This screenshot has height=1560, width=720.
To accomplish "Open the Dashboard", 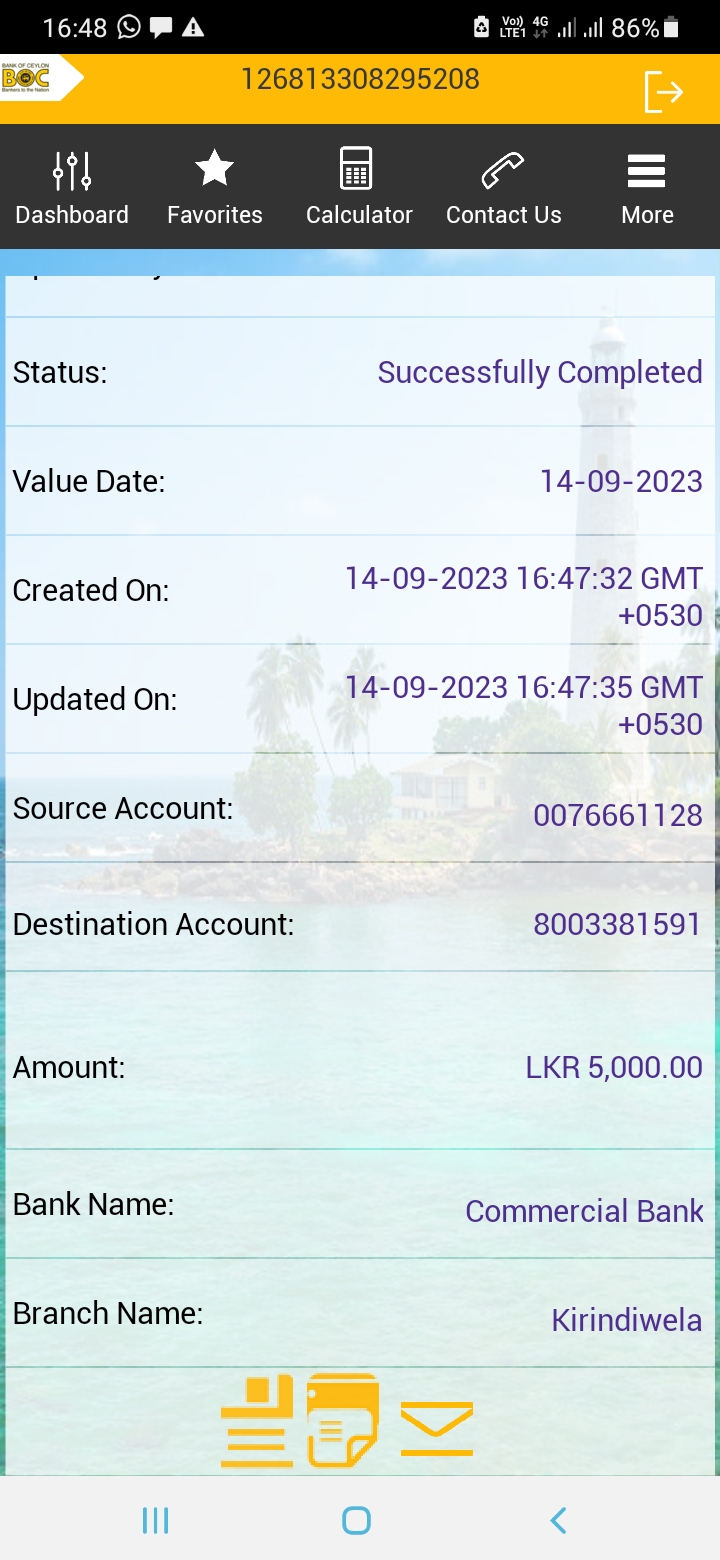I will (x=72, y=188).
